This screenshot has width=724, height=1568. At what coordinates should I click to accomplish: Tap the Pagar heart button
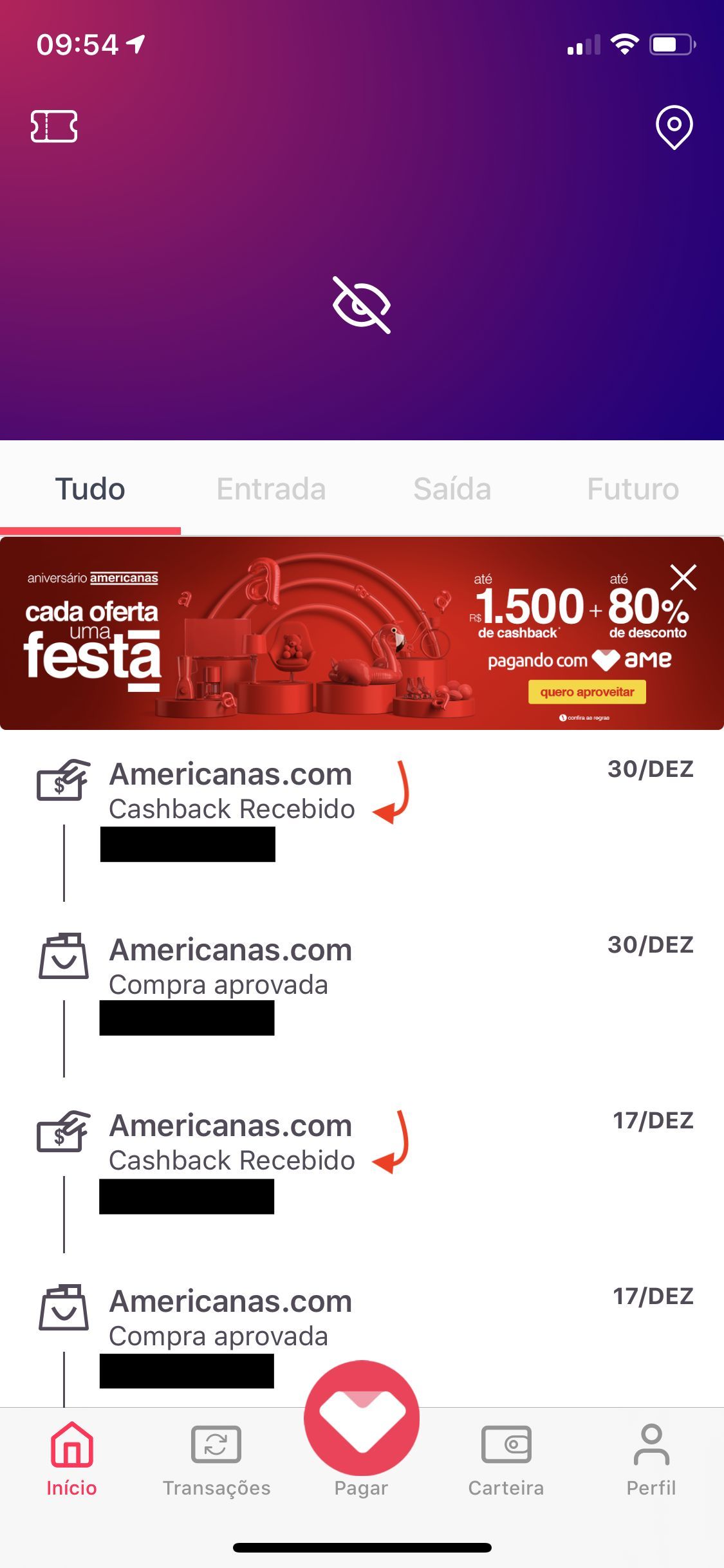tap(362, 1419)
